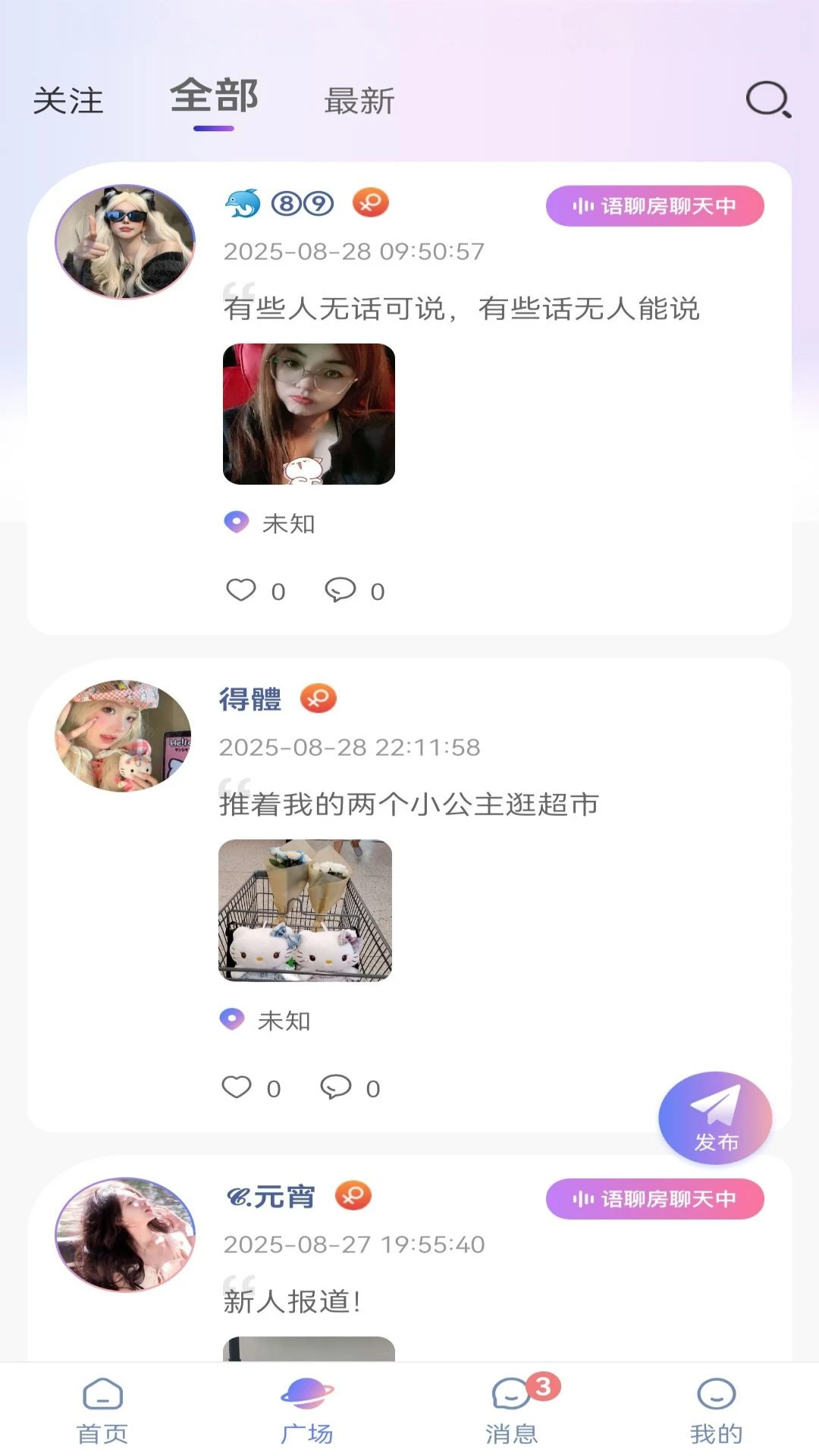The height and width of the screenshot is (1456, 819).
Task: Click the 发布 publish button
Action: (x=714, y=1117)
